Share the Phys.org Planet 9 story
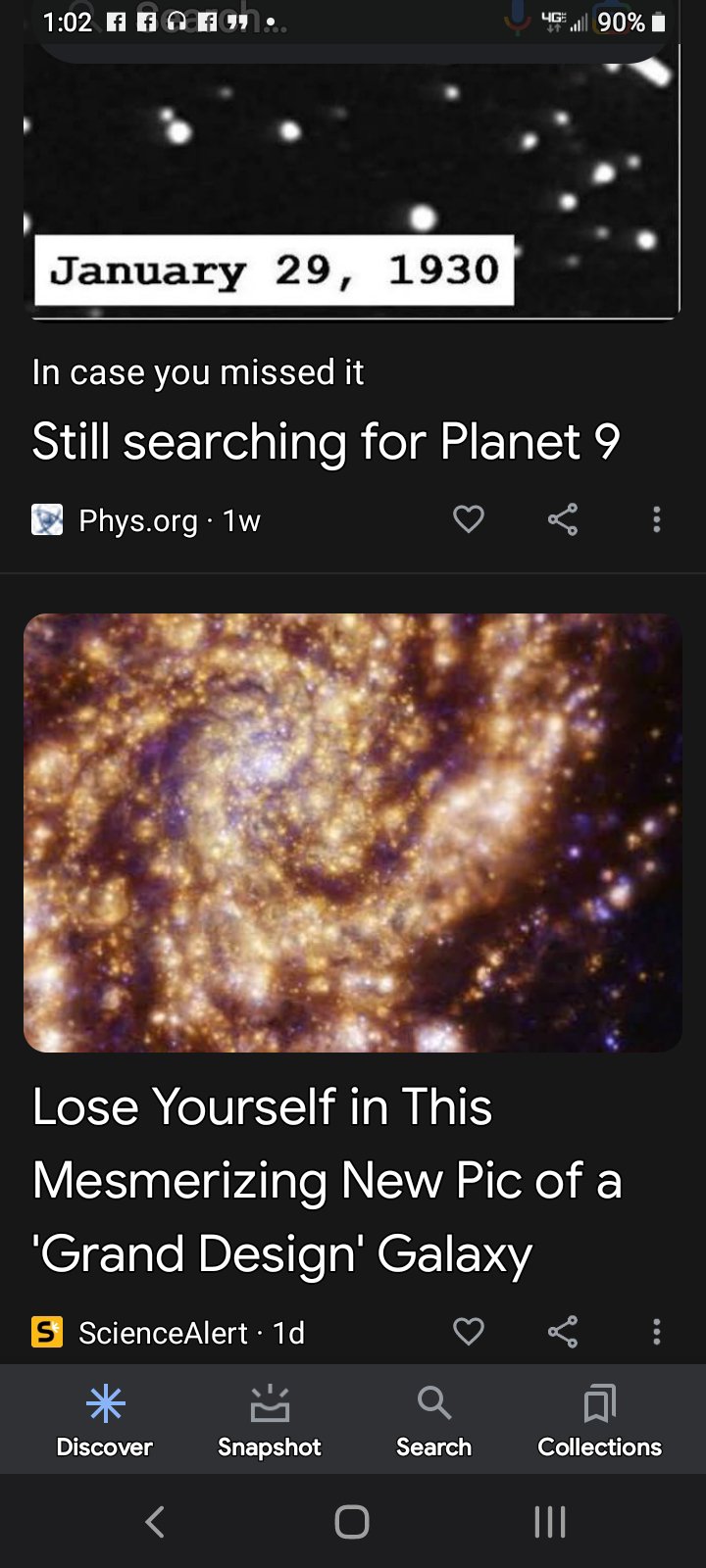 tap(563, 519)
